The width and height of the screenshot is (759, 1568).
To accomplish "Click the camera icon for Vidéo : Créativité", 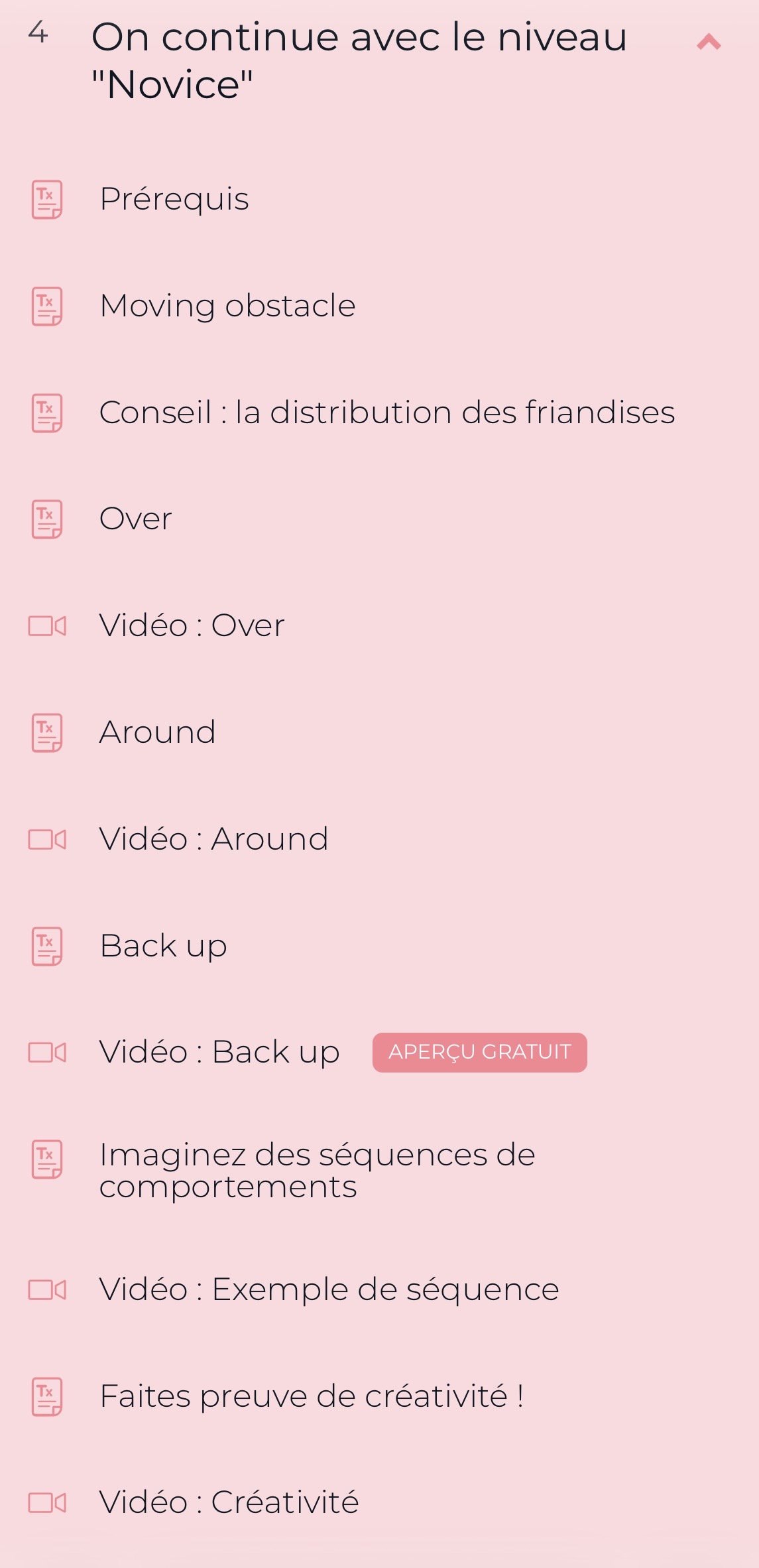I will (46, 1501).
